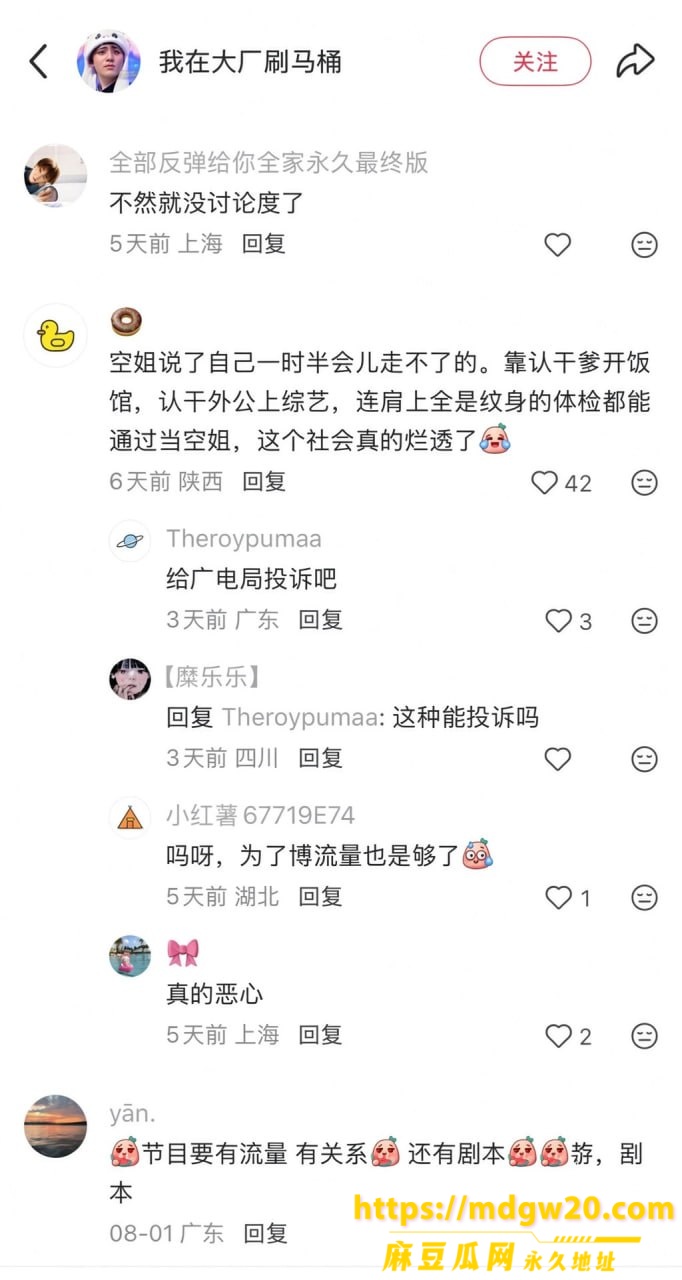Open author 我在大厂刷马桶's profile avatar
Image resolution: width=682 pixels, height=1280 pixels.
(108, 62)
